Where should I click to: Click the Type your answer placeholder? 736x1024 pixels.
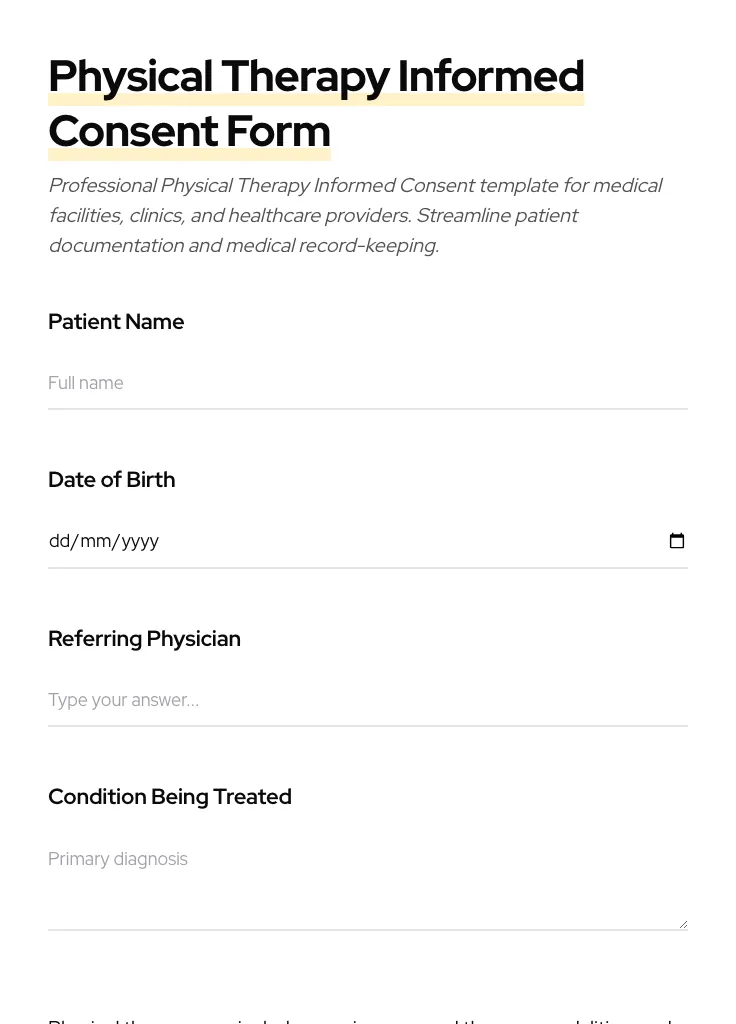[123, 700]
